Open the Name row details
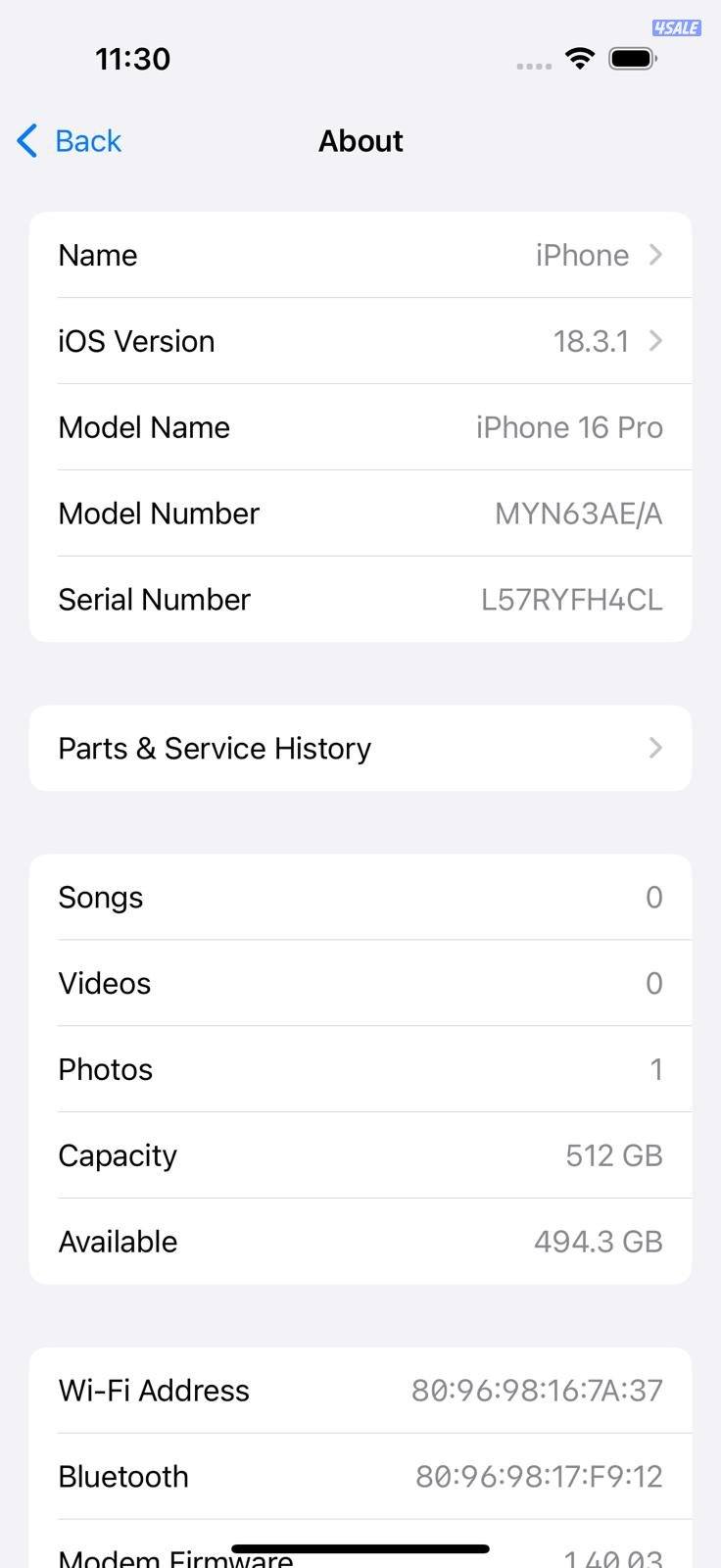 (360, 255)
